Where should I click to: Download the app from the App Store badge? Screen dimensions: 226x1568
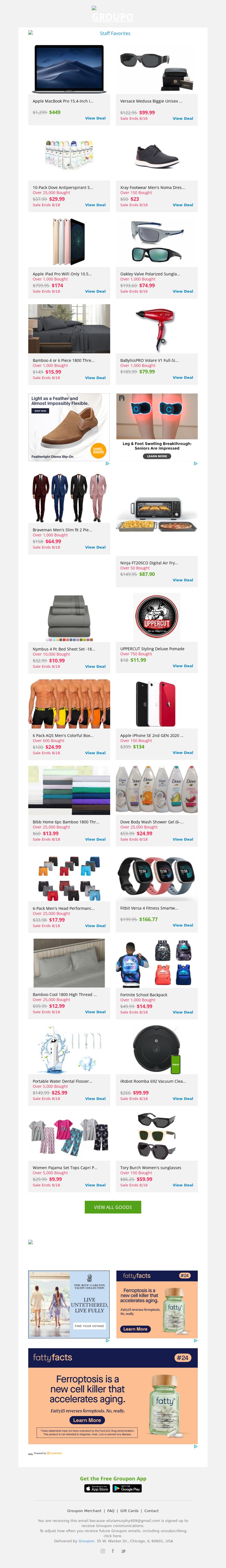point(97,1488)
